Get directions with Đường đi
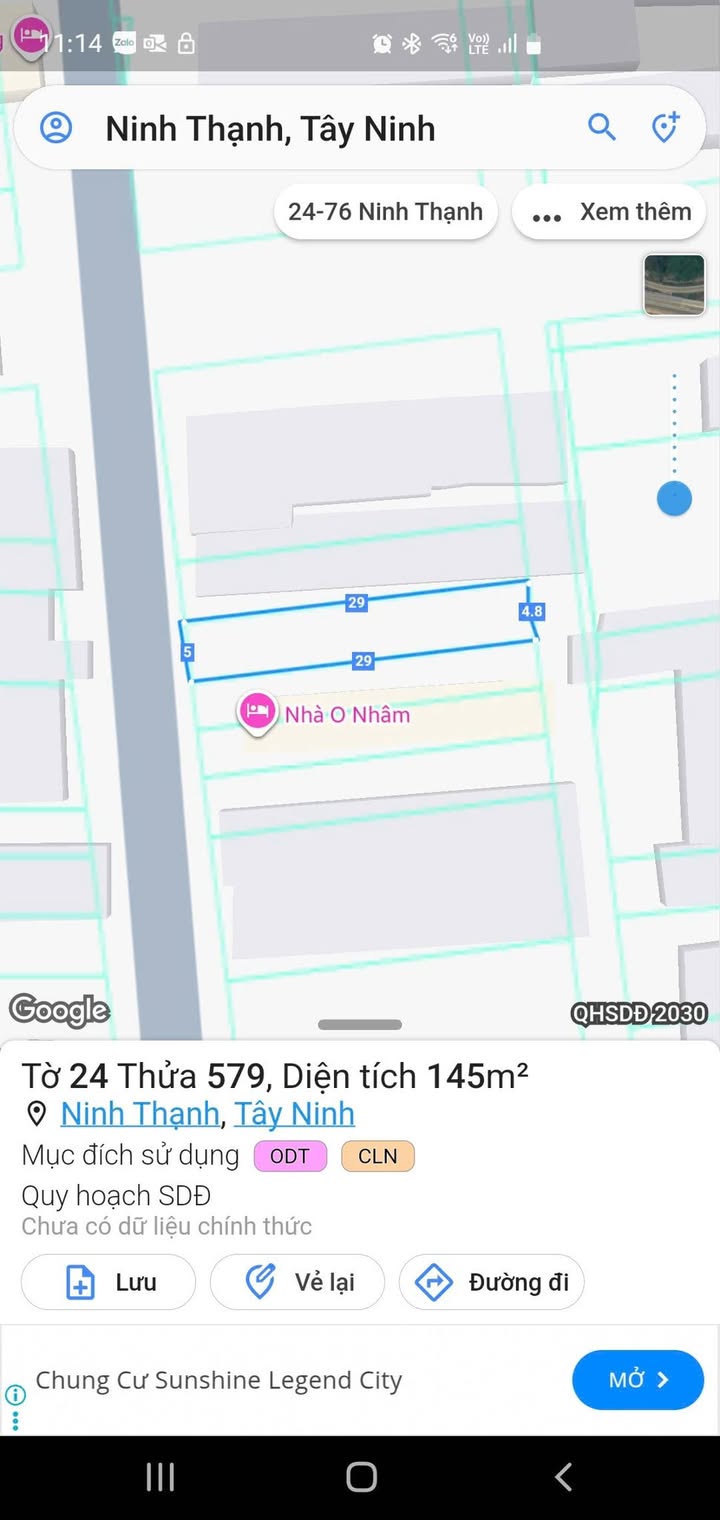 (491, 1282)
